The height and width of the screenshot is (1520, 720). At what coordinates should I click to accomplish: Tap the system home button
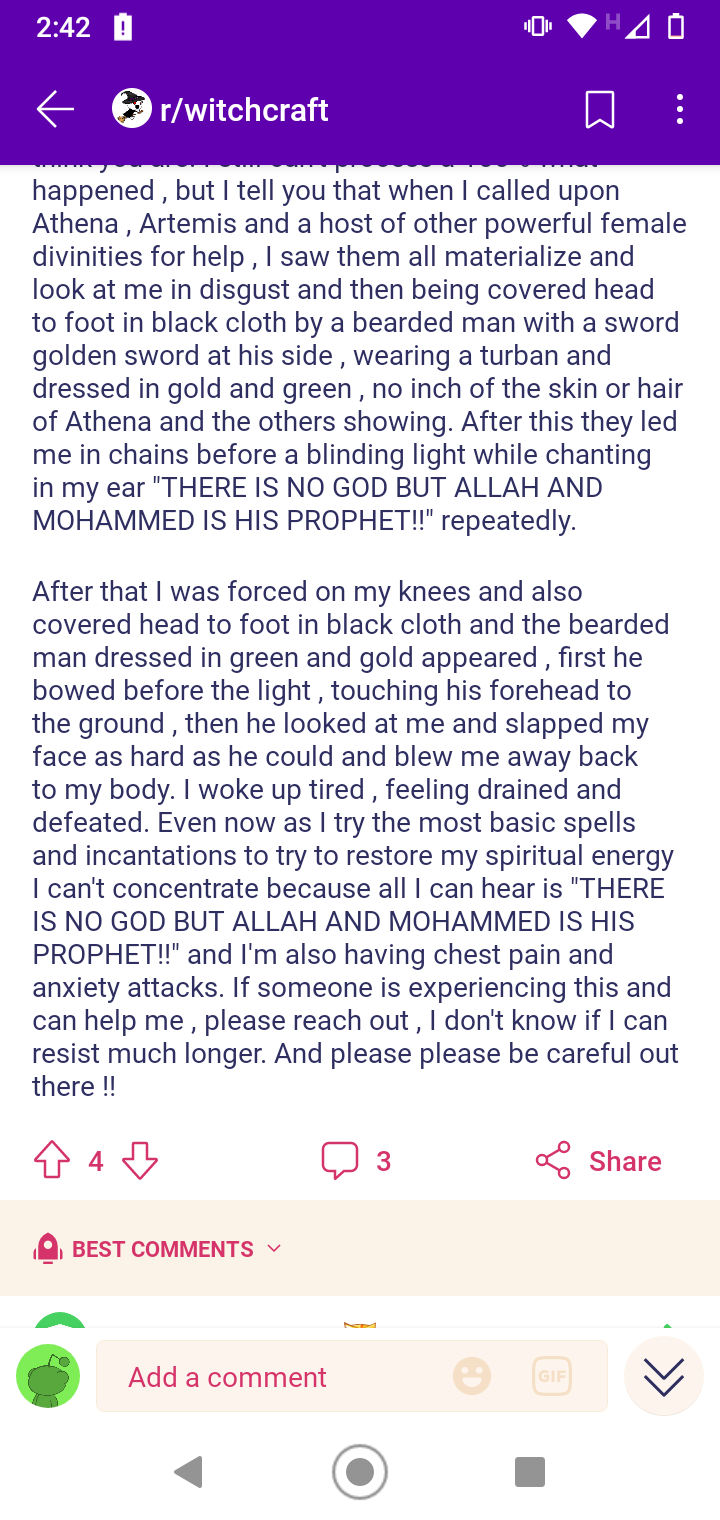tap(360, 1471)
